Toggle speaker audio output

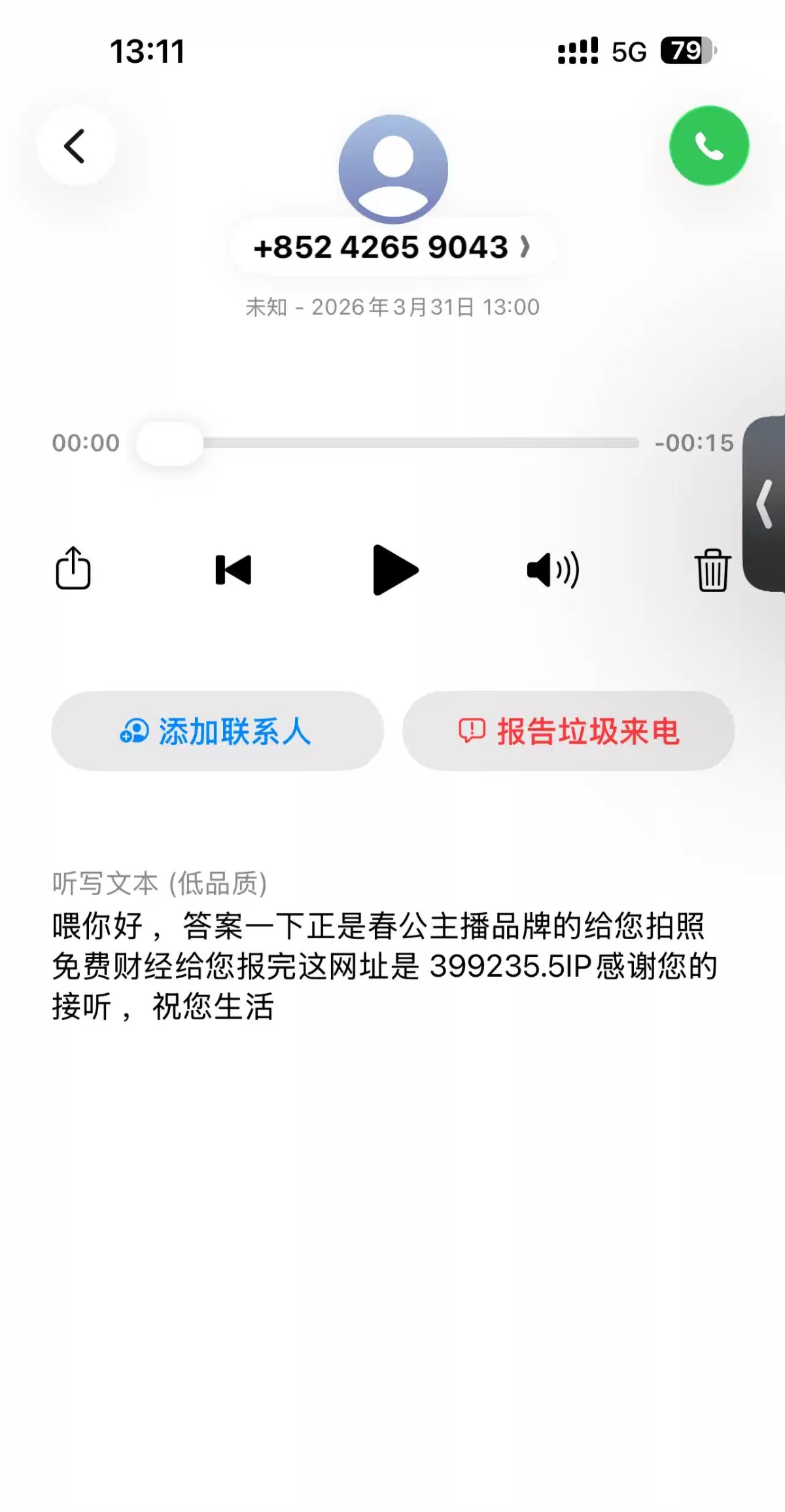point(553,569)
